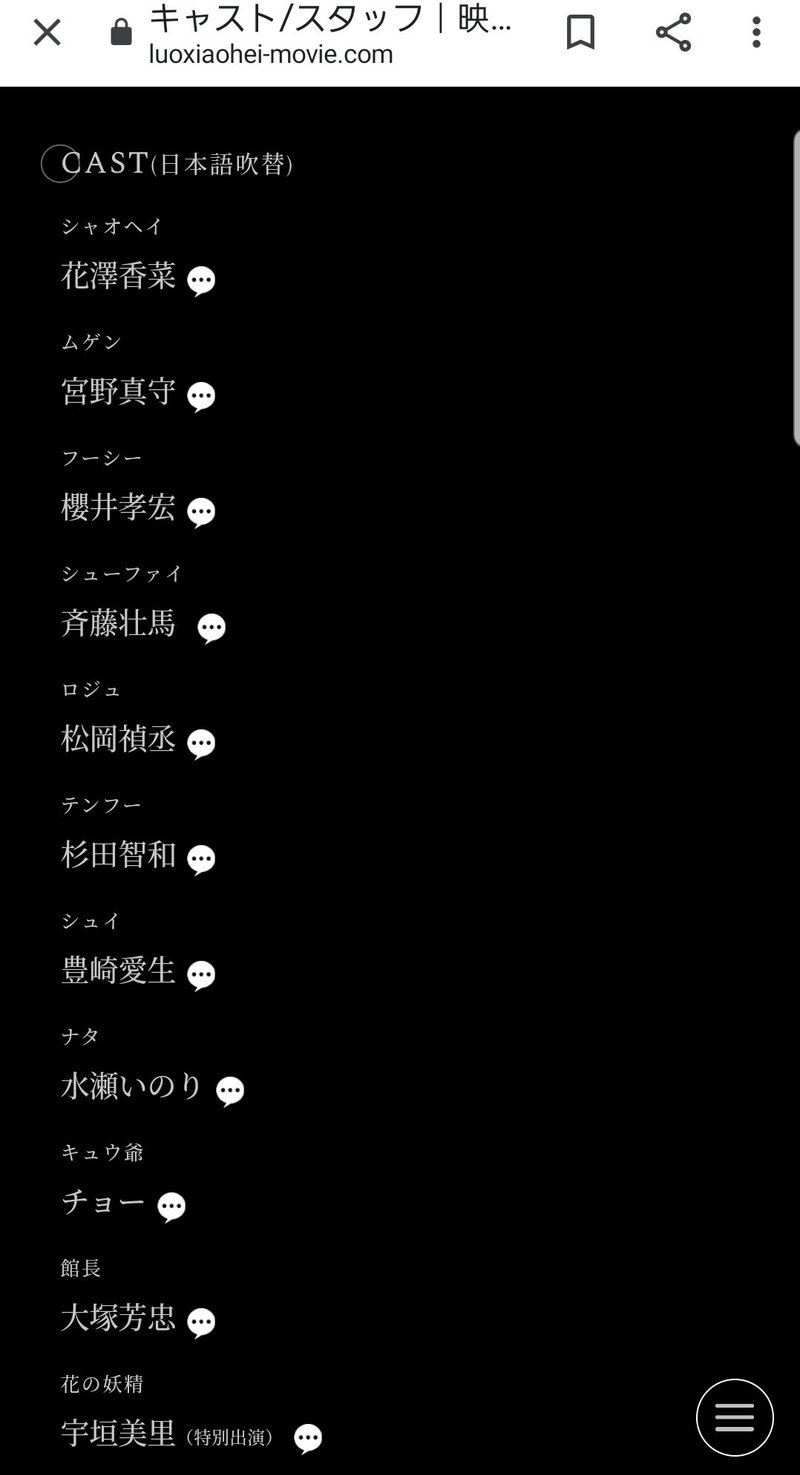The width and height of the screenshot is (800, 1475).
Task: Open the hamburger menu button
Action: click(735, 1417)
